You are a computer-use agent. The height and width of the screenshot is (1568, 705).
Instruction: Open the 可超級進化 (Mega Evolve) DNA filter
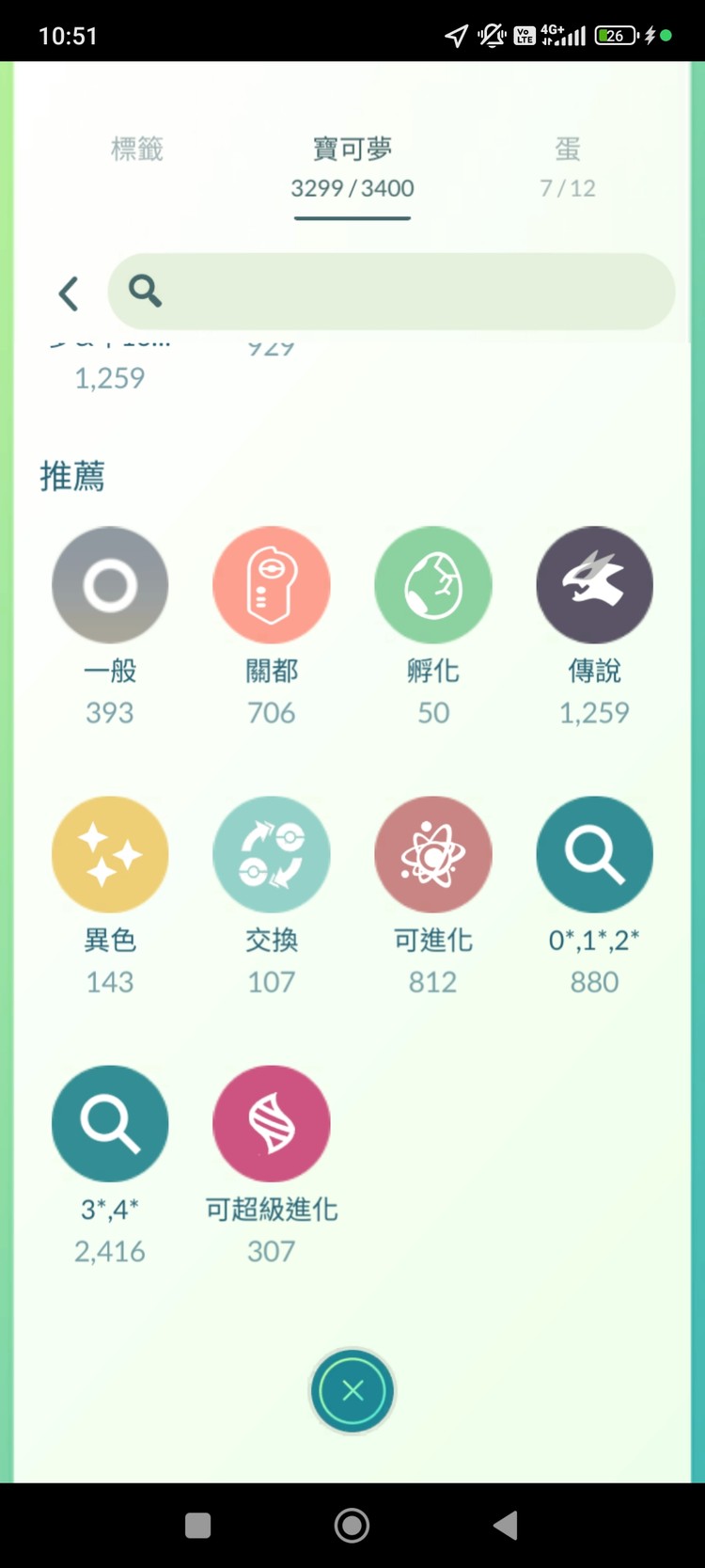tap(271, 1123)
